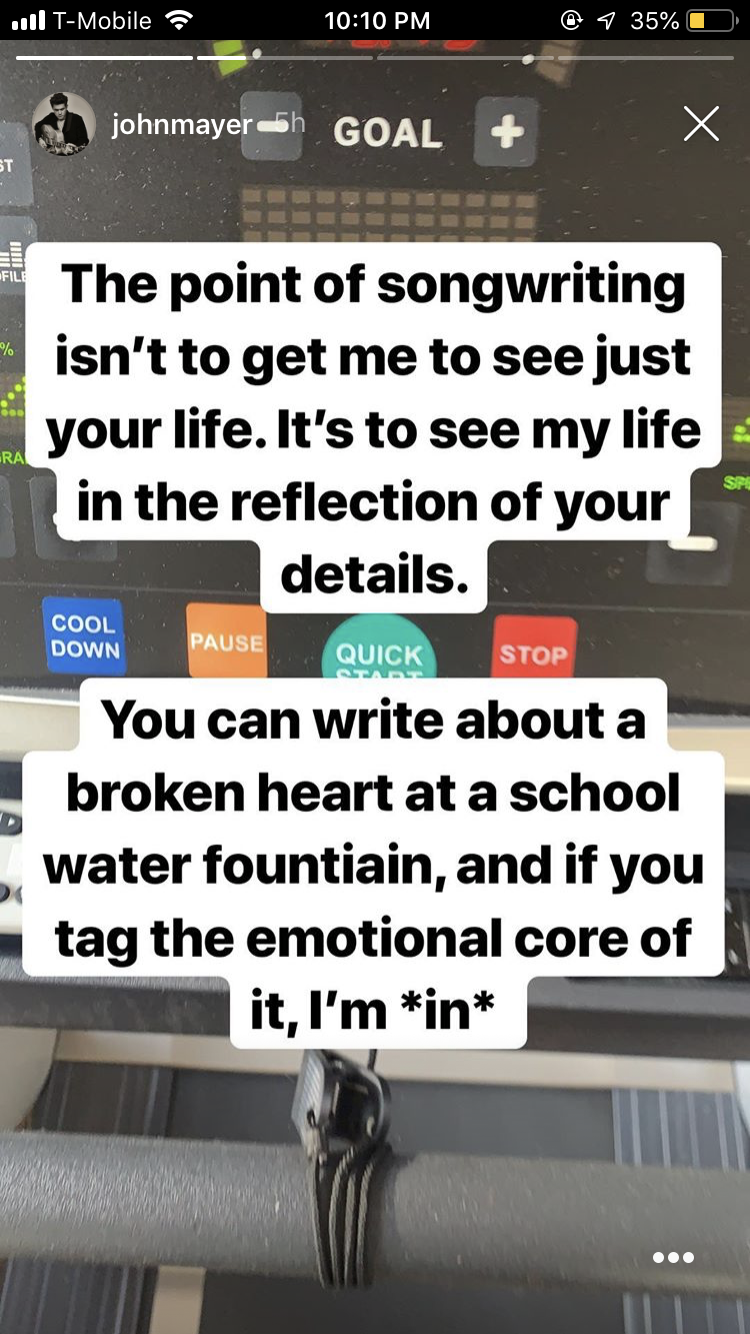Open the three-dot more options menu

tap(673, 1257)
